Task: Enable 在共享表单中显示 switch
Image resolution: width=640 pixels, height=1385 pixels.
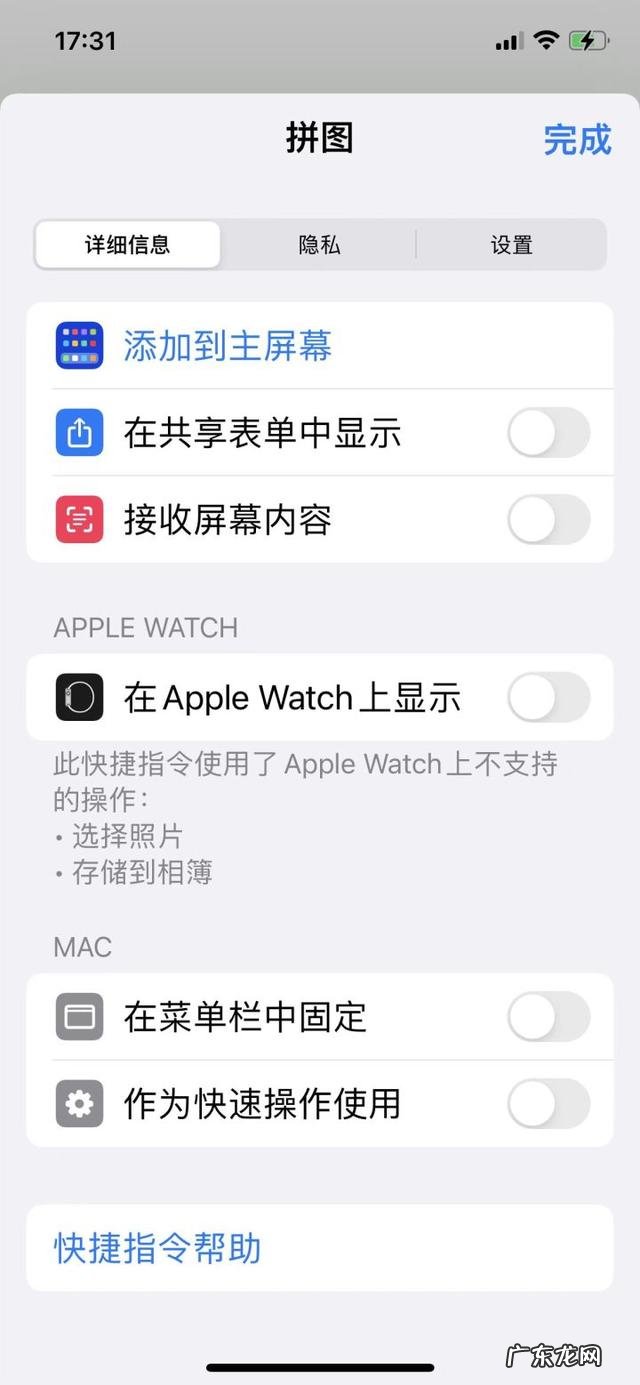Action: click(548, 433)
